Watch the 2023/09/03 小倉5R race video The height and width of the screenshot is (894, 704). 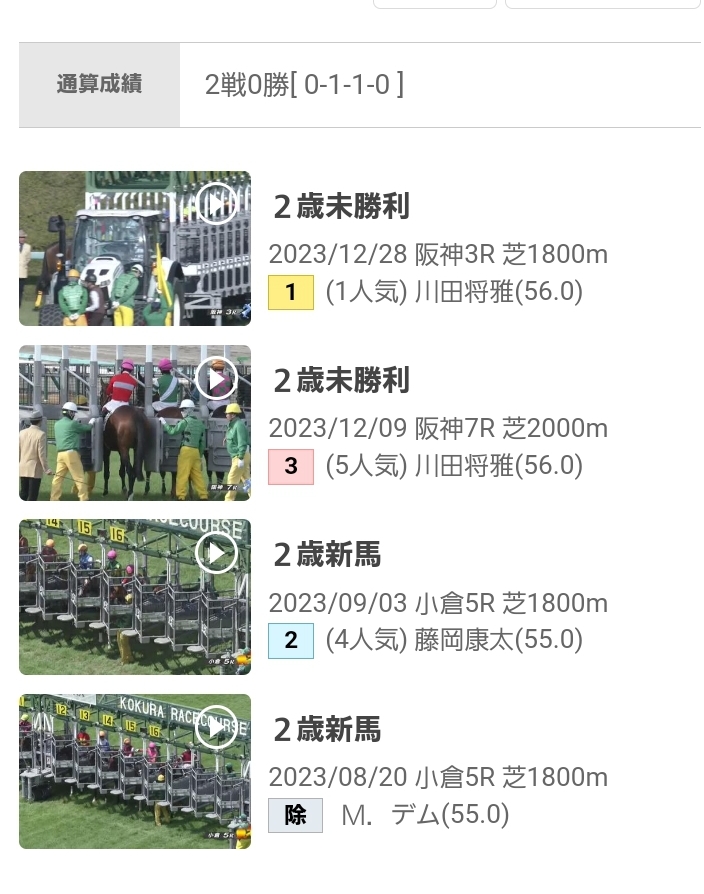click(x=135, y=596)
